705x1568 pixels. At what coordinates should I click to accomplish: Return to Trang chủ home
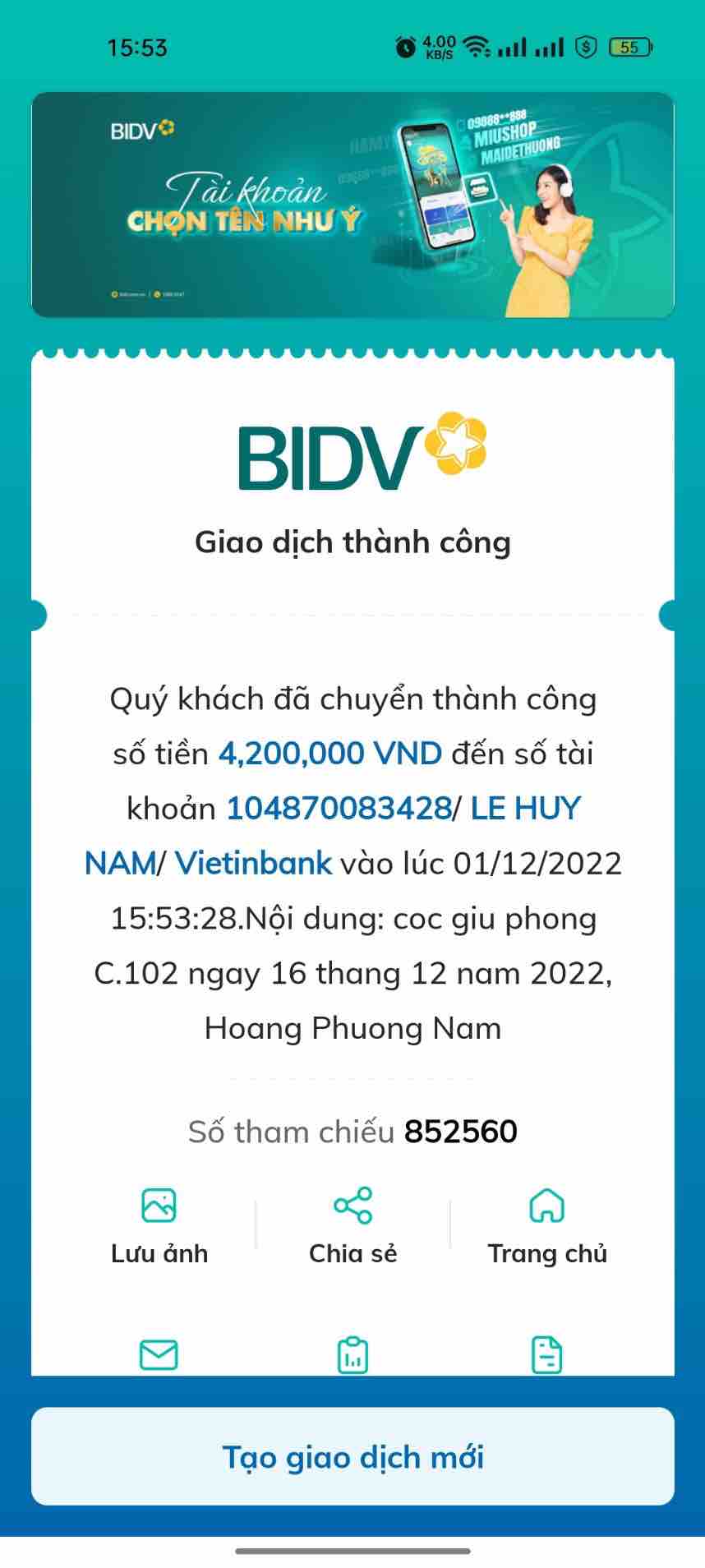[547, 1224]
